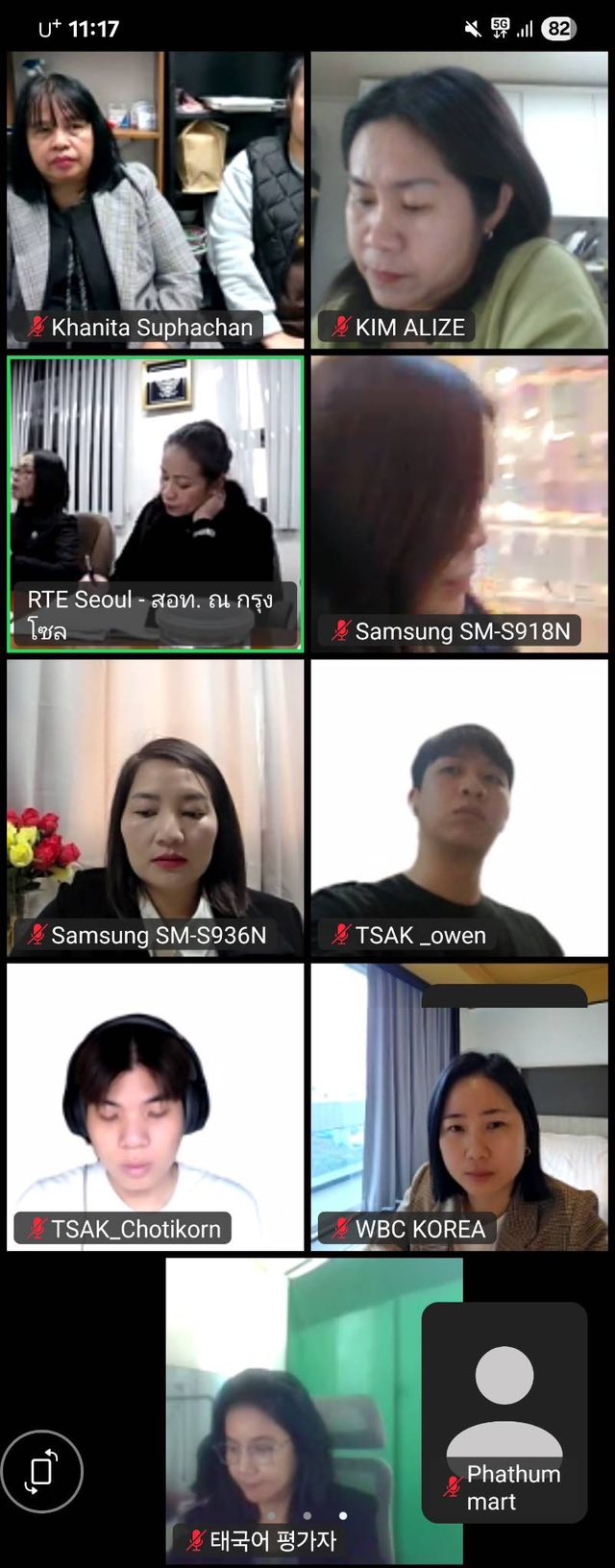
Task: Select Khanita Suphachan's video tile
Action: (x=155, y=200)
